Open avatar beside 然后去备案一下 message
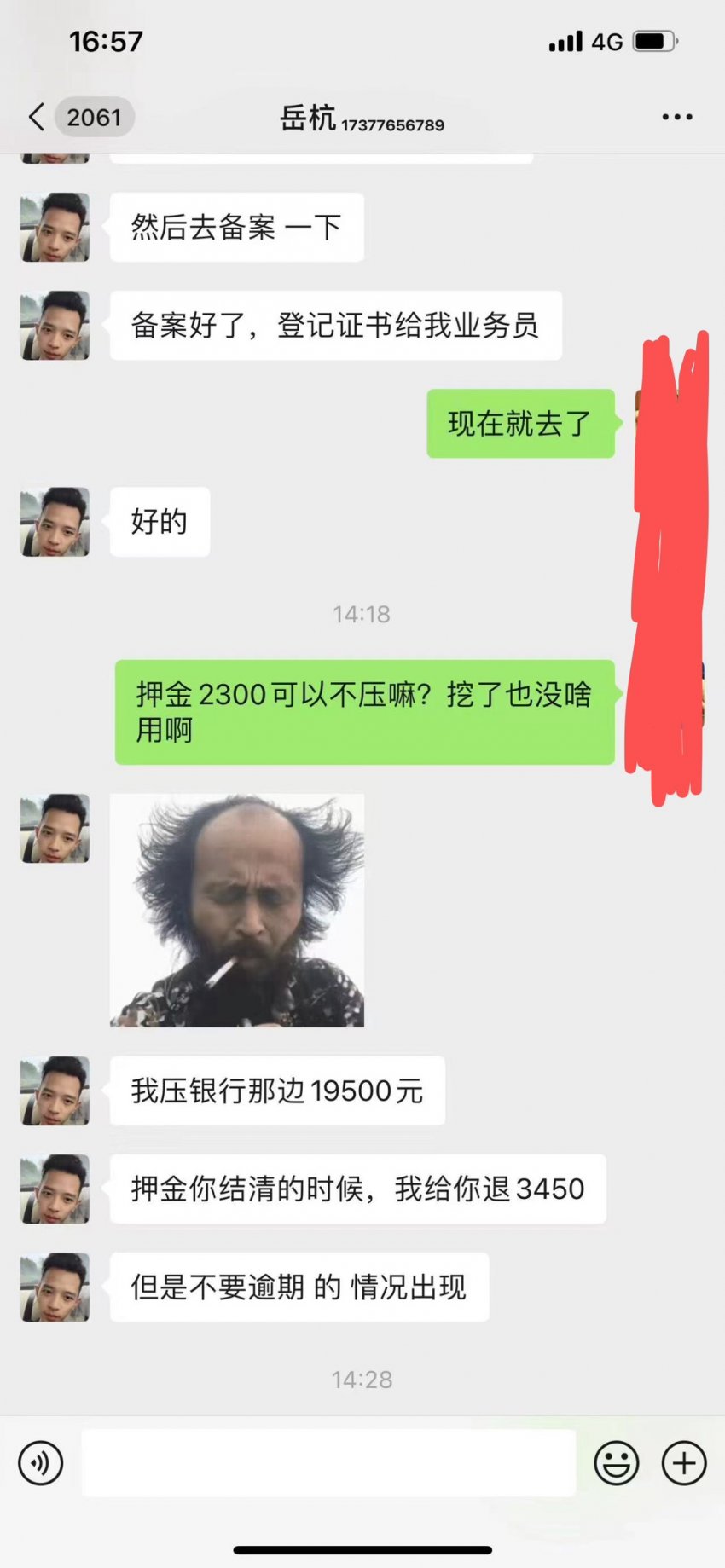 [55, 227]
